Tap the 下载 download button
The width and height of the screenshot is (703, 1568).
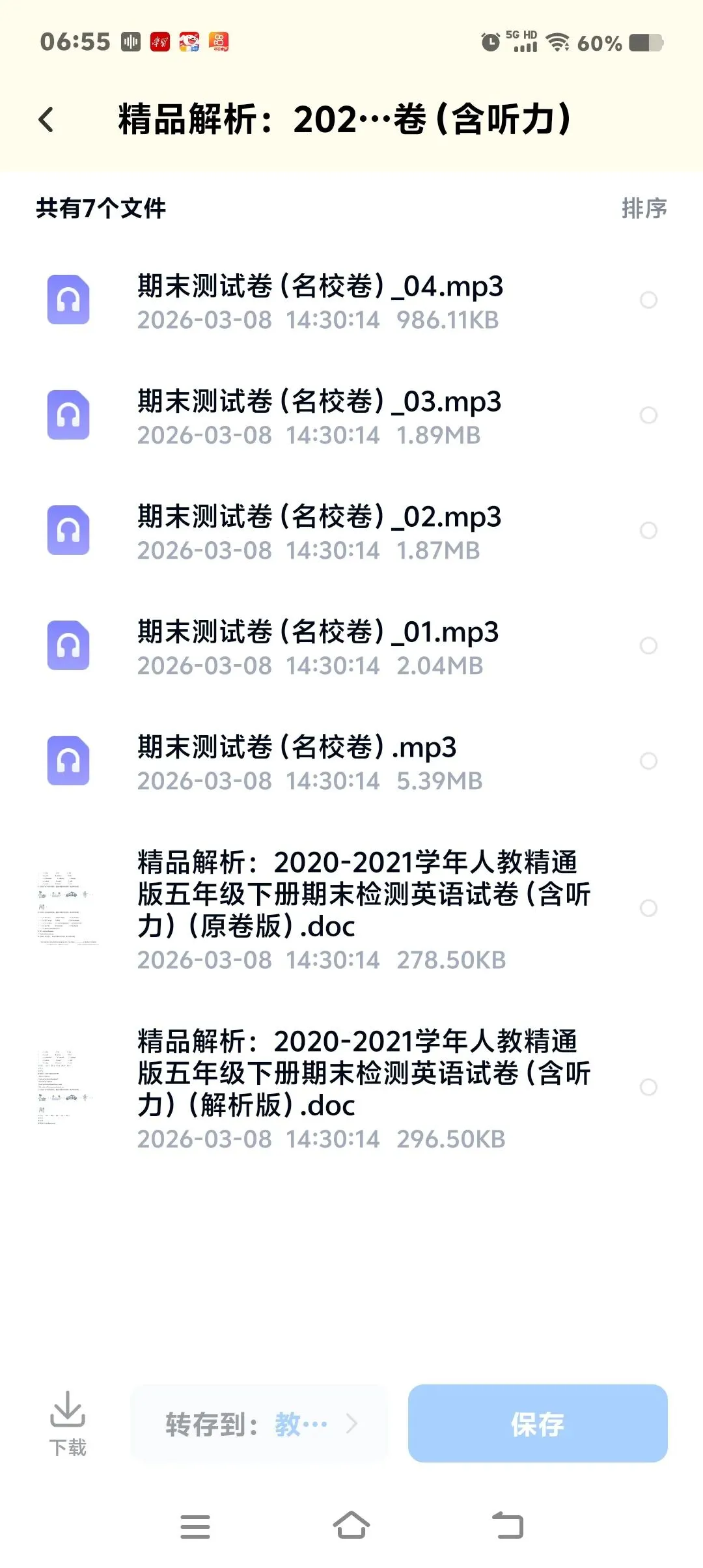point(68,1423)
